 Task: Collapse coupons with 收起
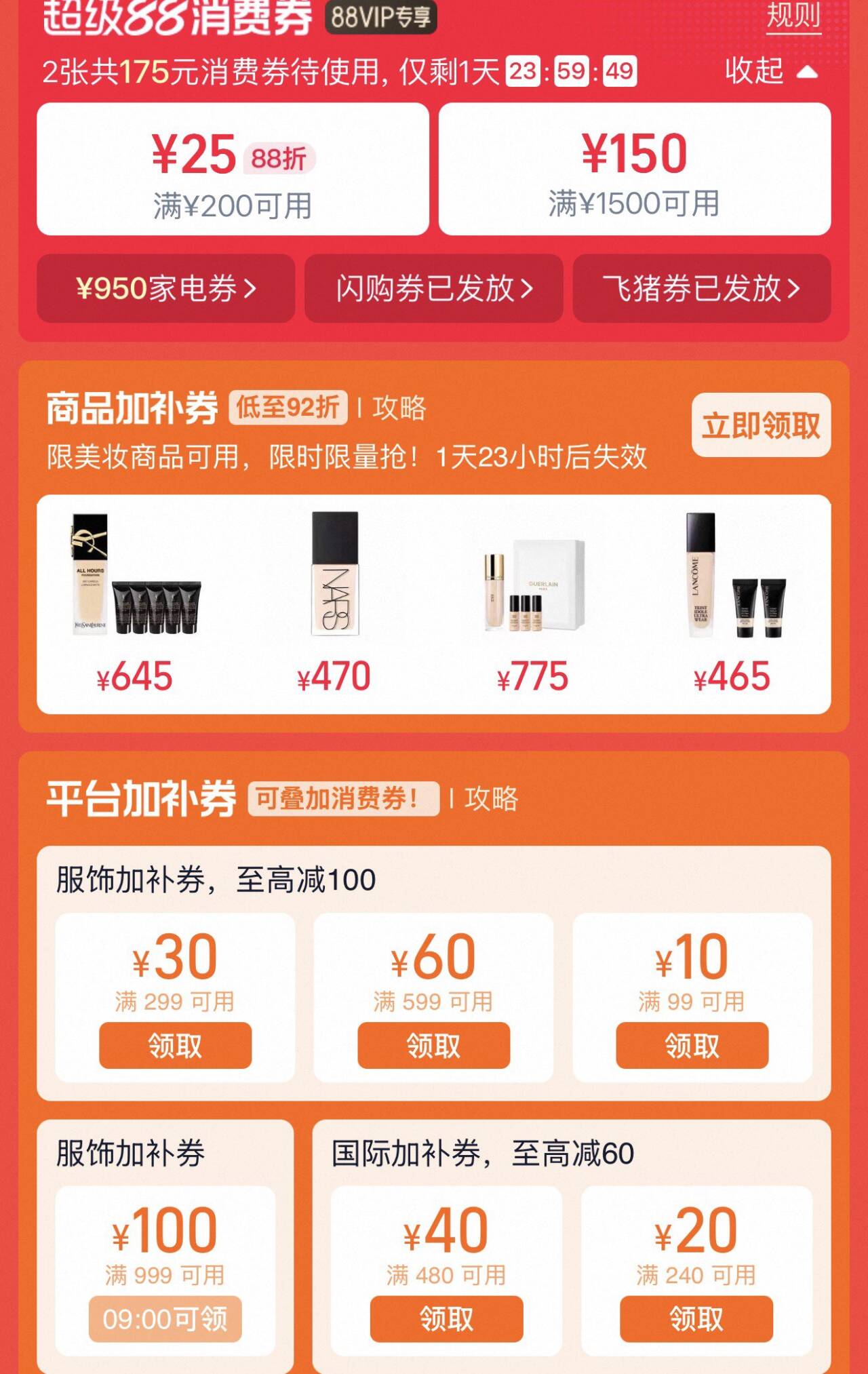coord(770,71)
